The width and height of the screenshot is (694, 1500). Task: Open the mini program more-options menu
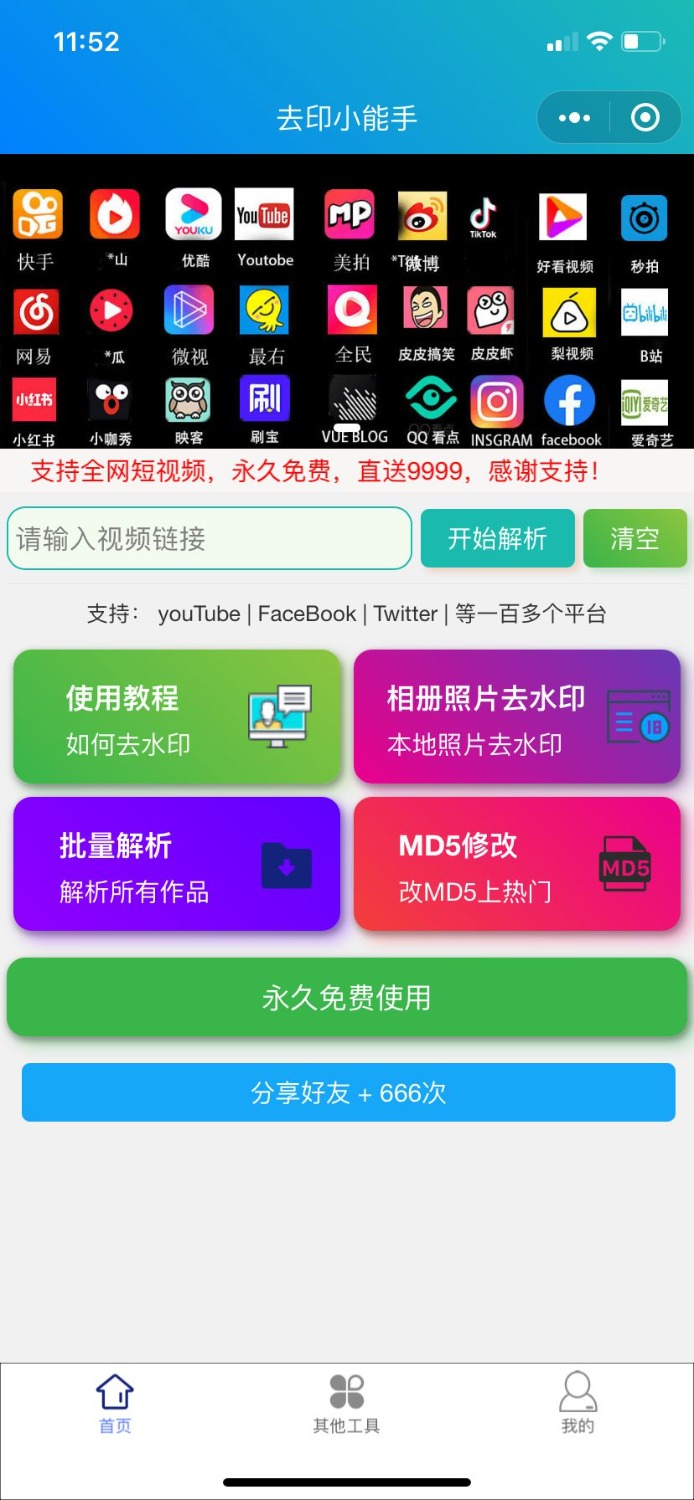[574, 118]
